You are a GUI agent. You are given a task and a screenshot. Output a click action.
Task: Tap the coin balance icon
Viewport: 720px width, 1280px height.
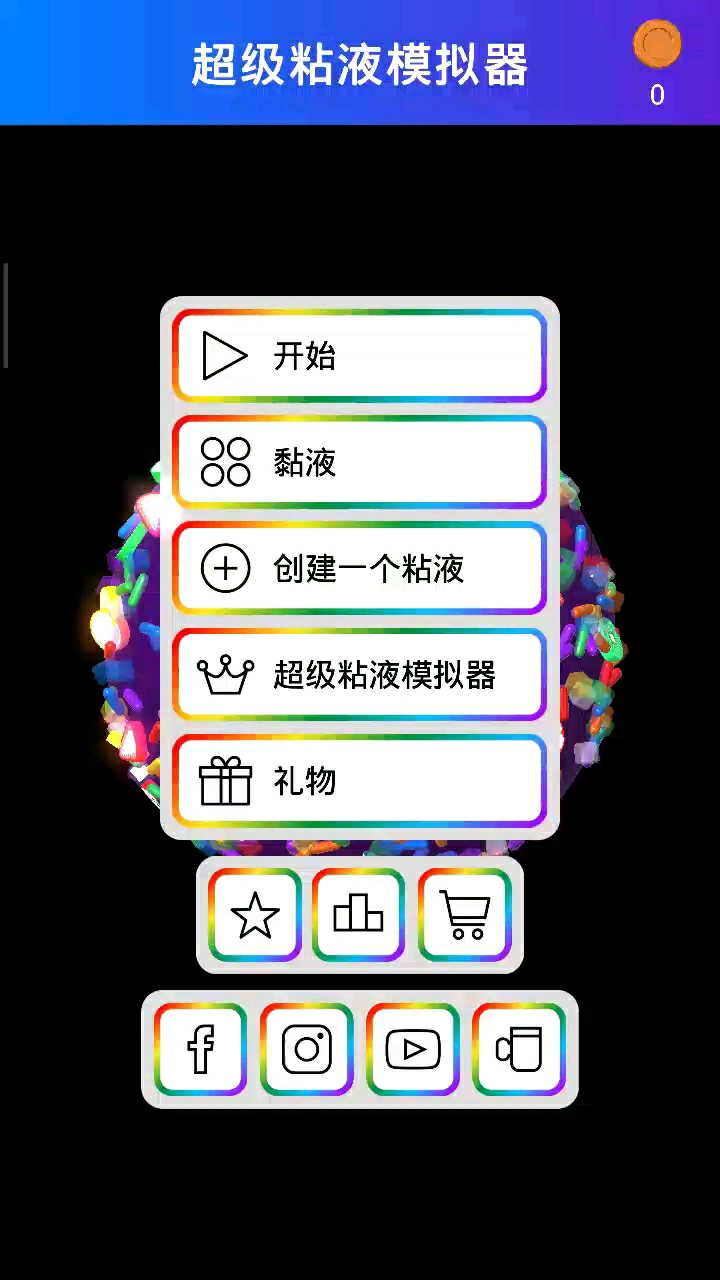click(x=657, y=46)
